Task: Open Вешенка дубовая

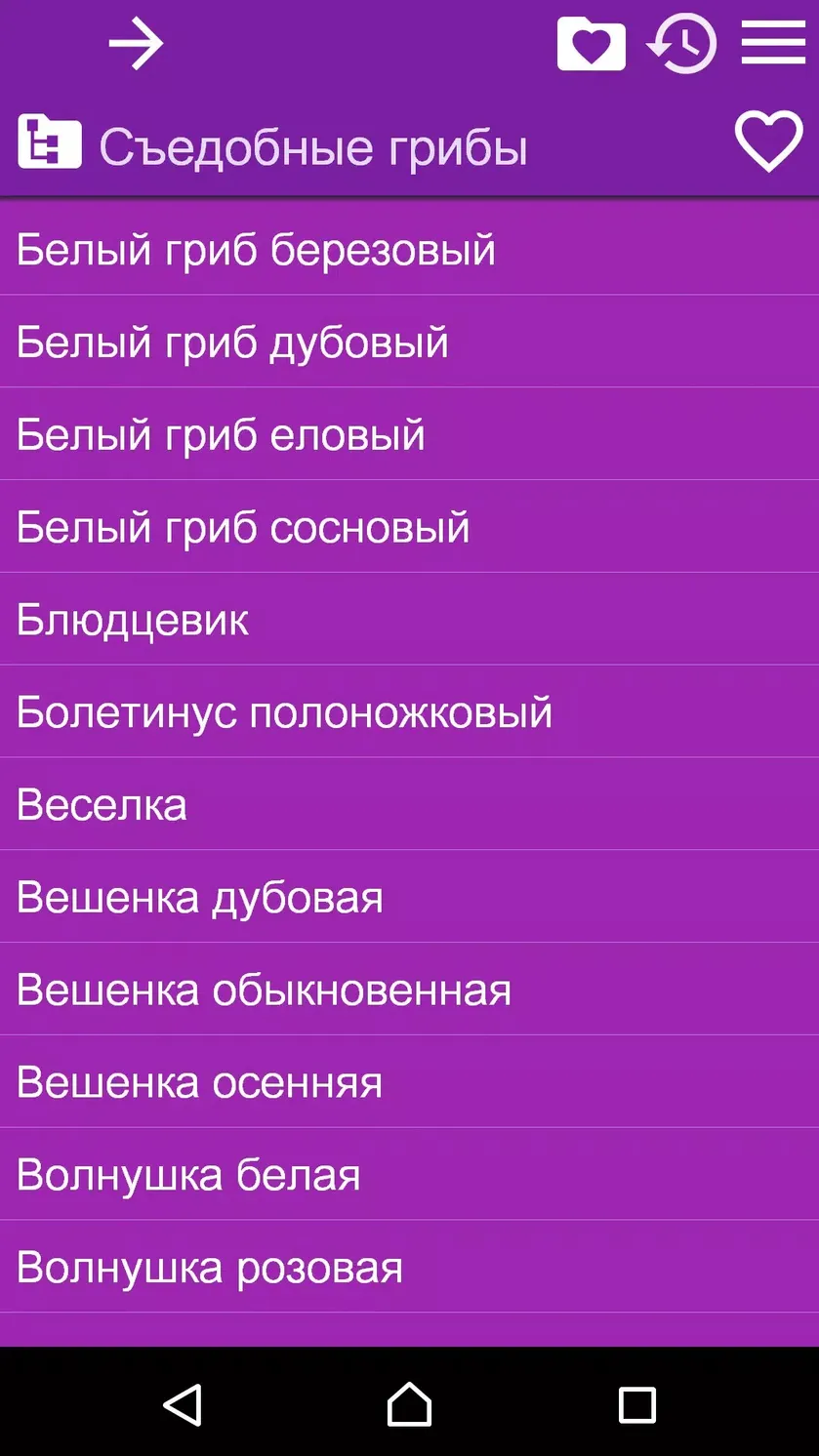Action: (x=409, y=897)
